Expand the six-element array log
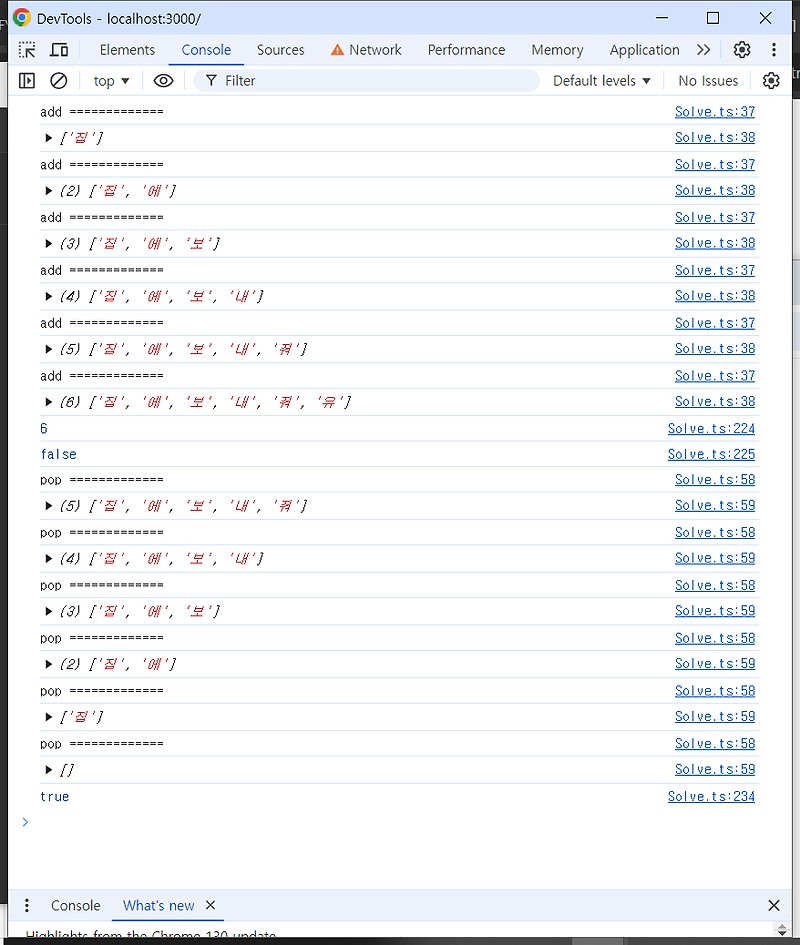This screenshot has width=800, height=945. 47,401
